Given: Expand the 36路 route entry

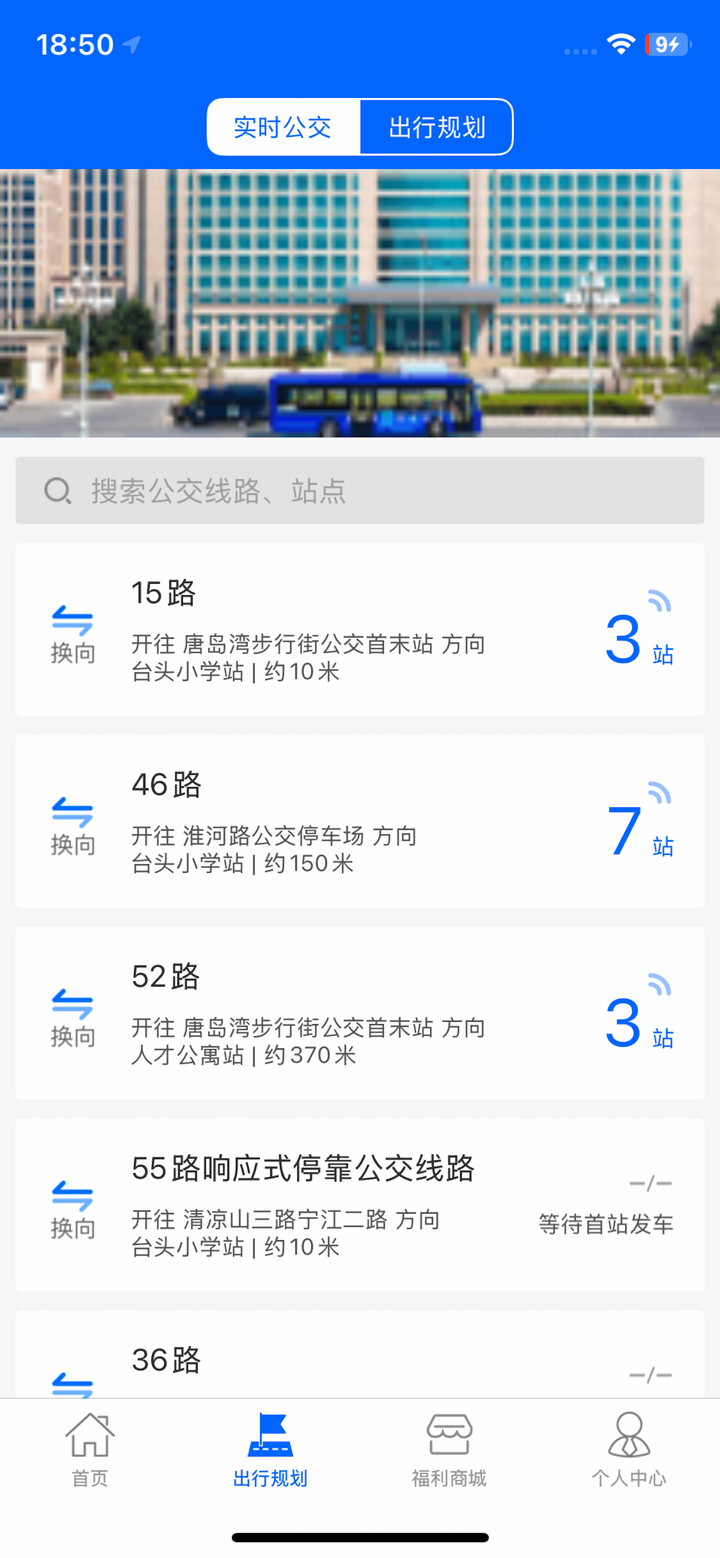Looking at the screenshot, I should [360, 1360].
